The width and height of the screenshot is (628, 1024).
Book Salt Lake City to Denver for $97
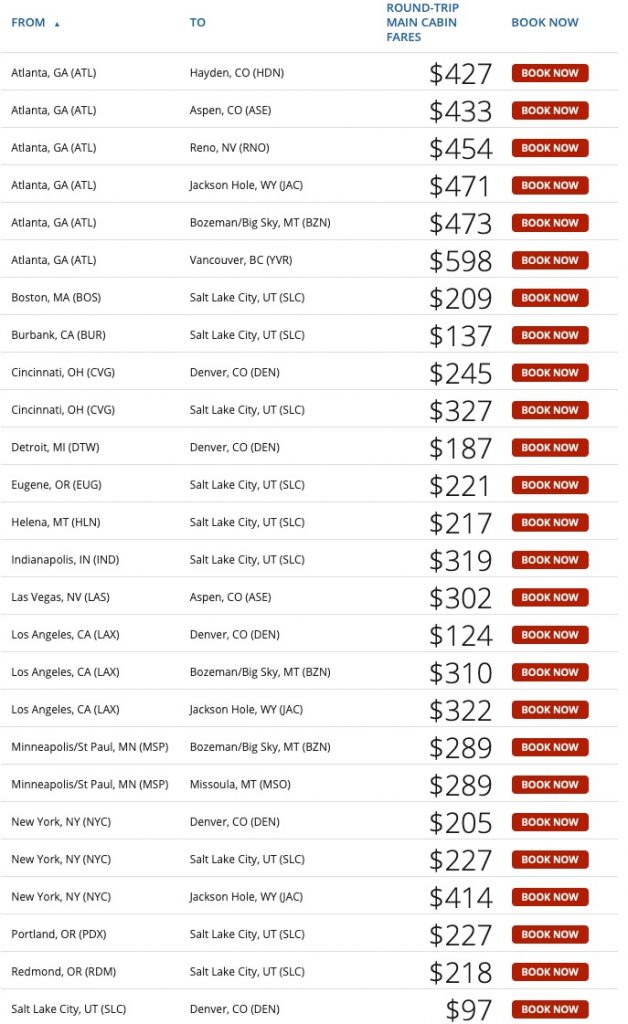[x=549, y=1009]
